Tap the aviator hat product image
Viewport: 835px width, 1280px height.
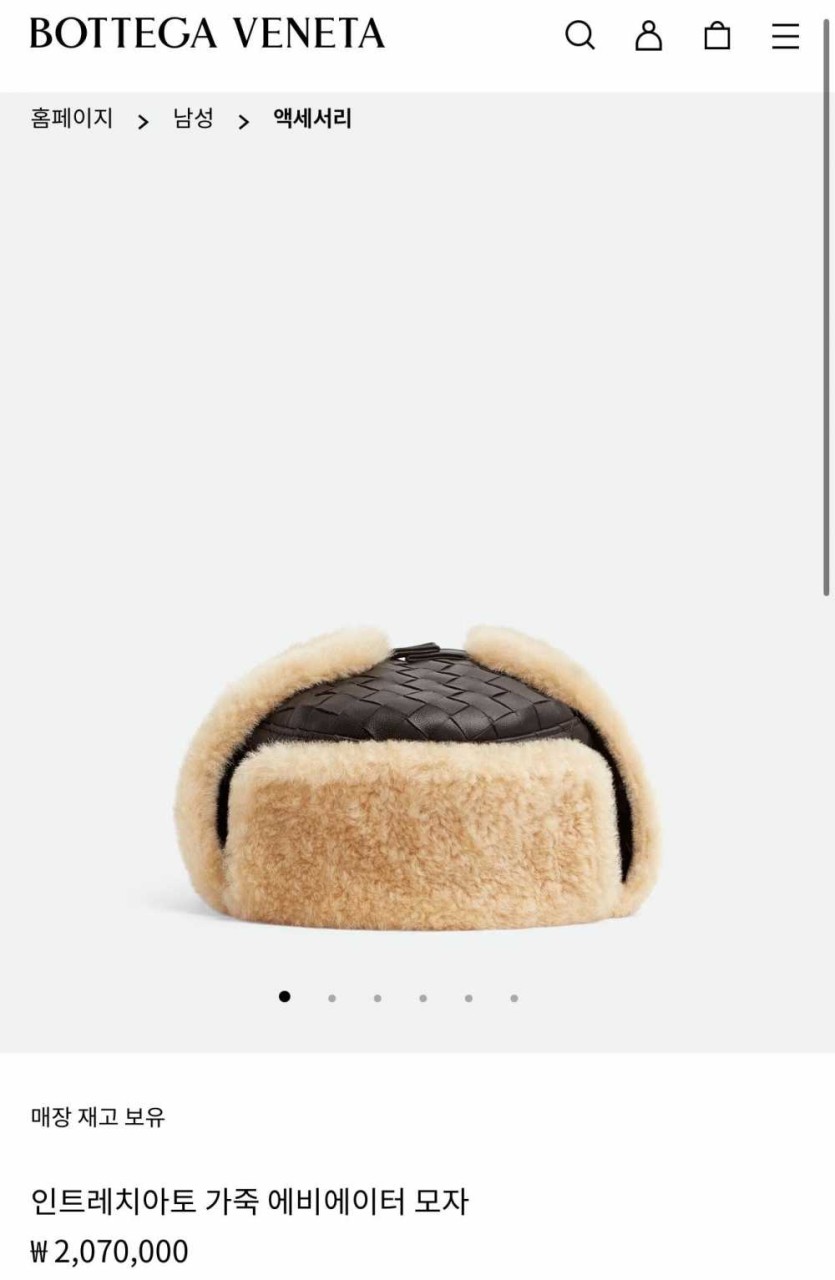coord(417,775)
